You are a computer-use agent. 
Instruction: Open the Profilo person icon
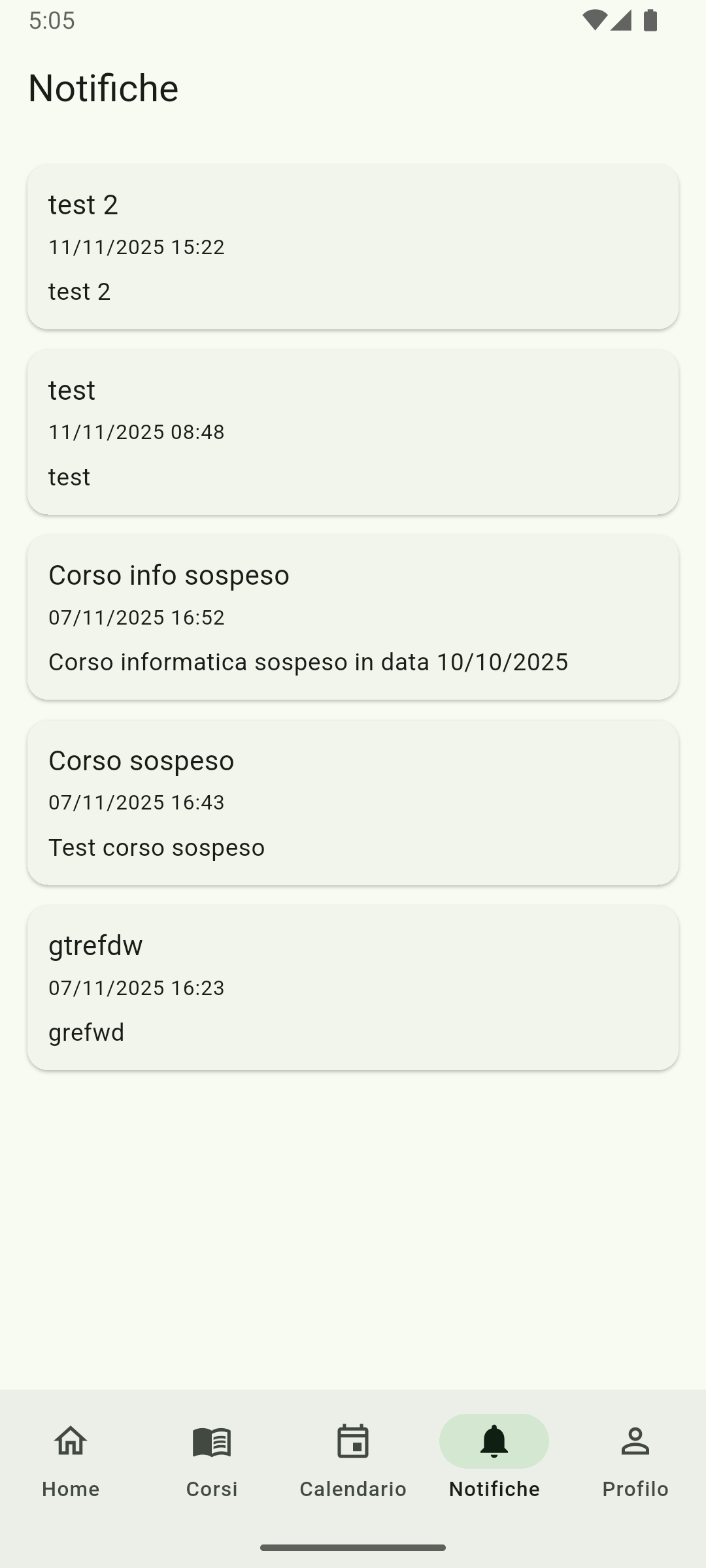pyautogui.click(x=635, y=1441)
